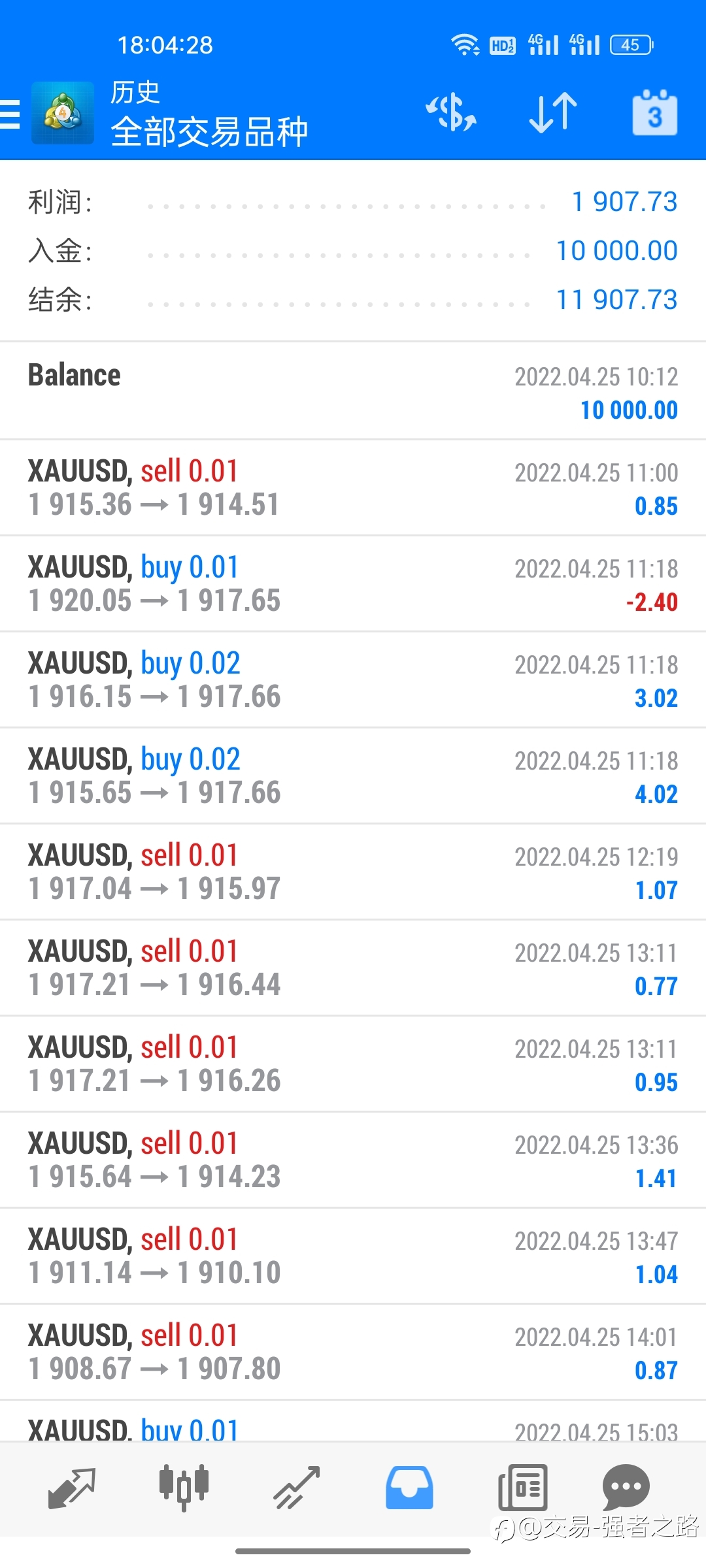Open the Balance 10 000.00 deposit entry

[x=353, y=391]
